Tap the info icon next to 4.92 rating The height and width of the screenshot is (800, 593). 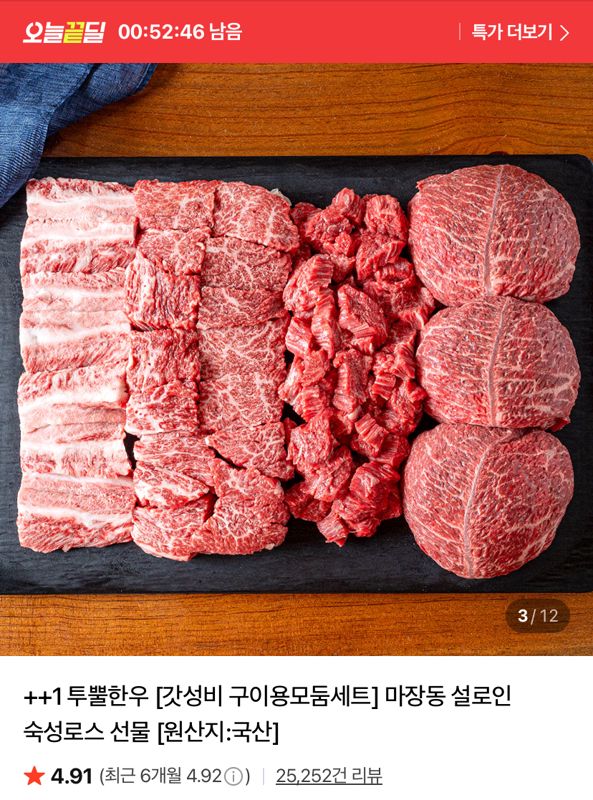point(233,777)
